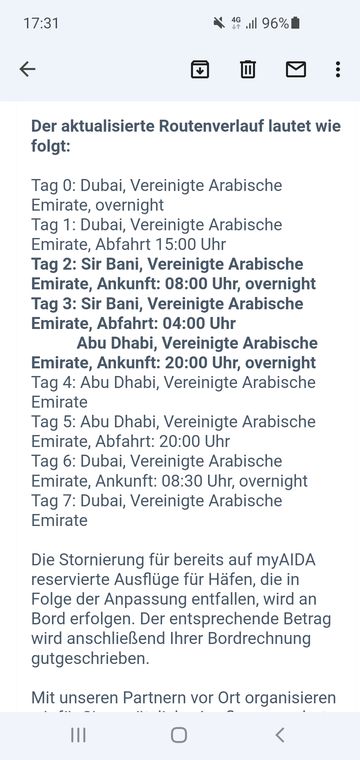Tap the system back button
Image resolution: width=360 pixels, height=760 pixels.
pos(280,735)
